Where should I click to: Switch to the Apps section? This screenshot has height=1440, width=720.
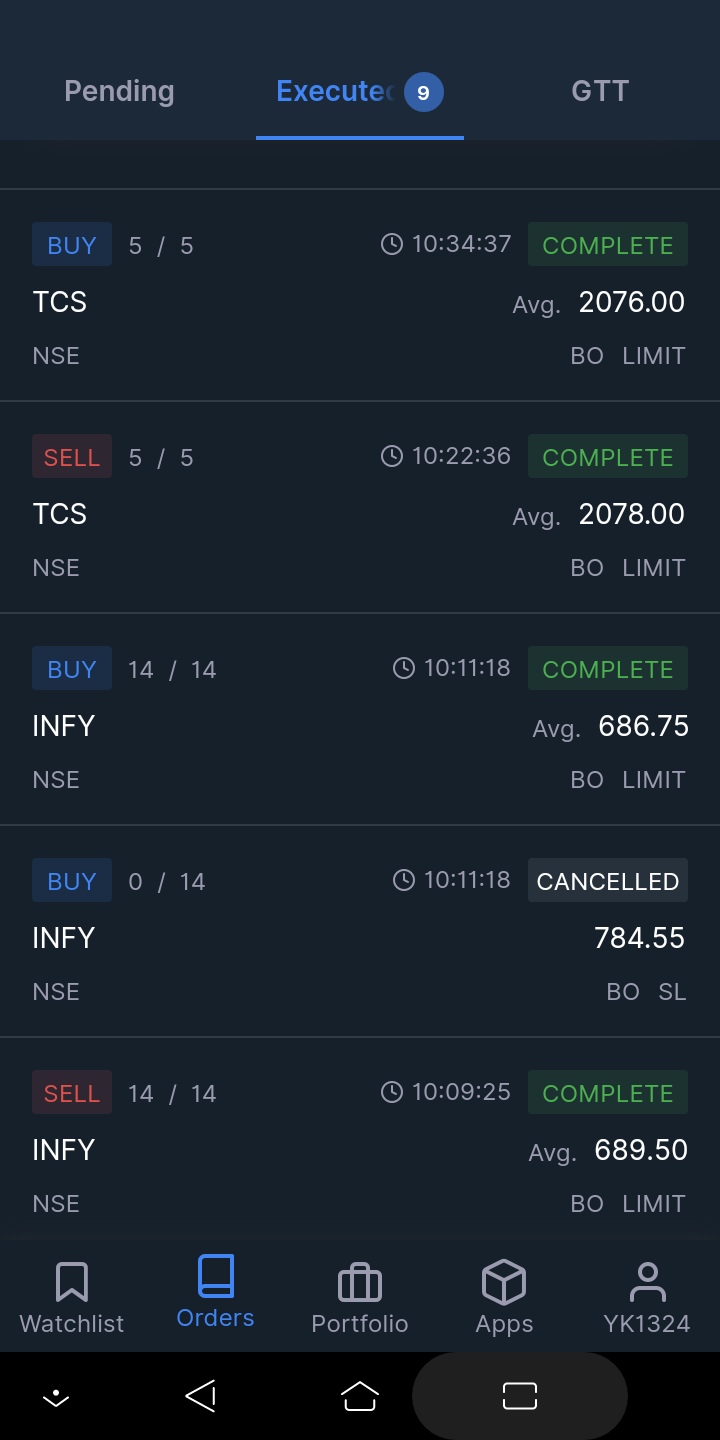coord(504,1297)
